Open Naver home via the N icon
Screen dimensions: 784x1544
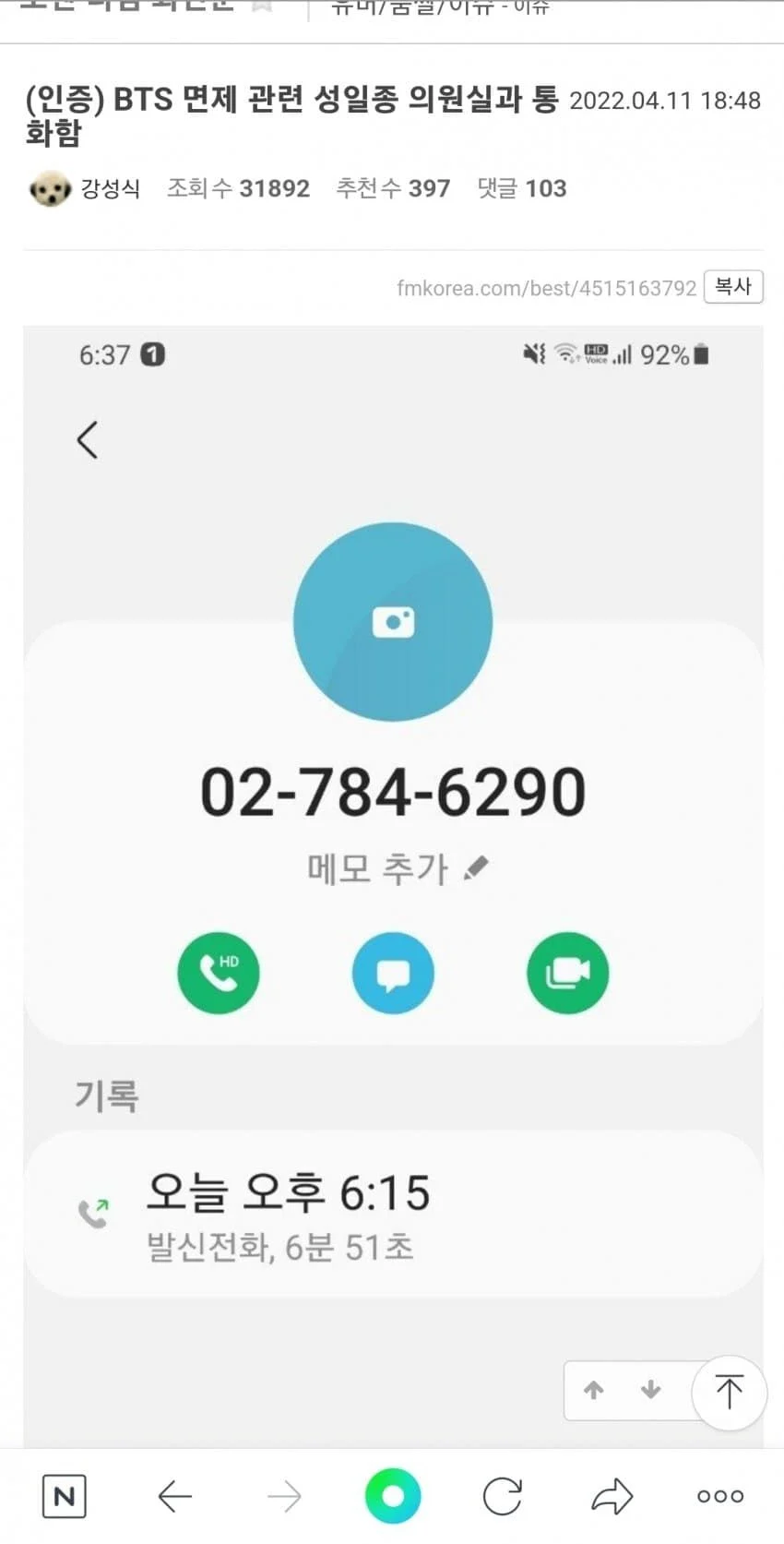pyautogui.click(x=65, y=1496)
